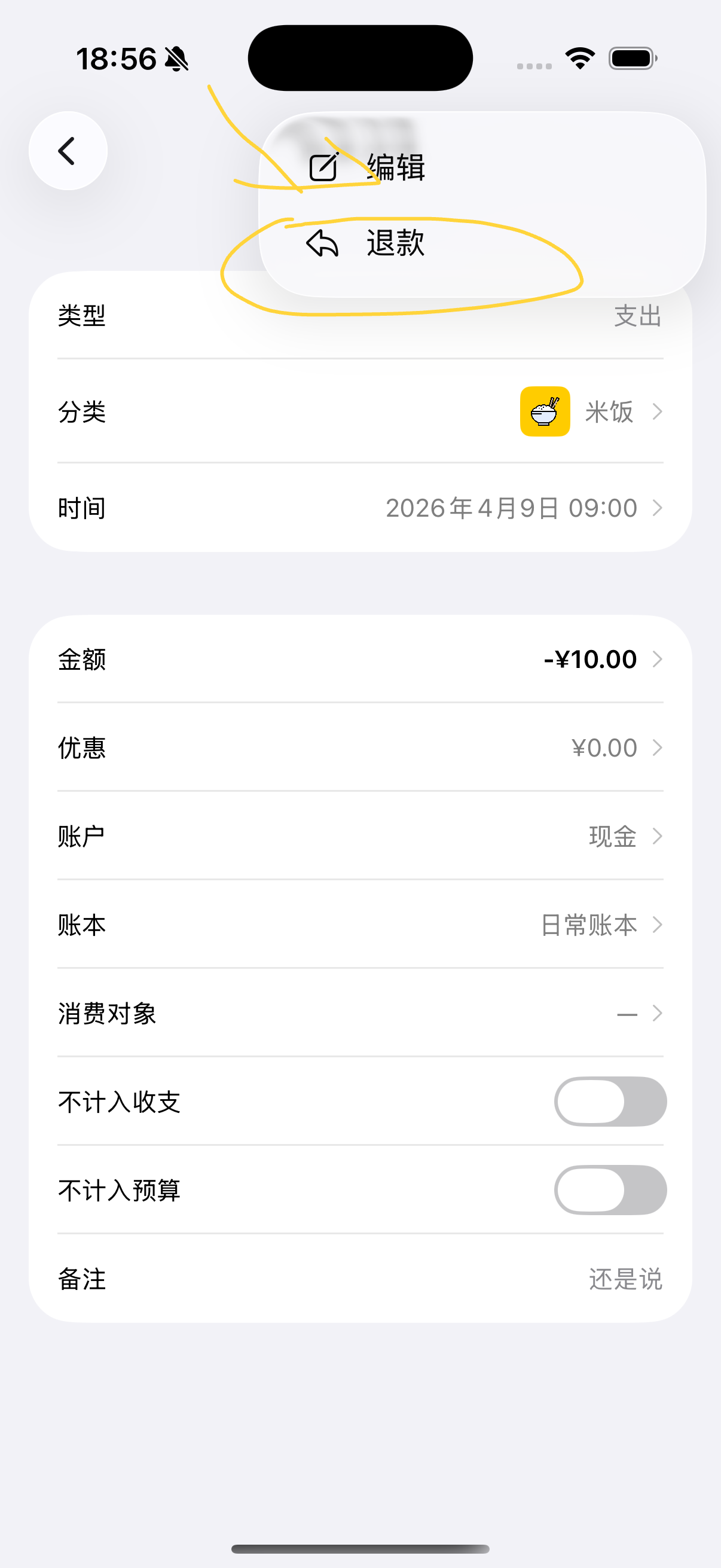Open the 消费对象 row
The image size is (721, 1568).
[x=360, y=1014]
